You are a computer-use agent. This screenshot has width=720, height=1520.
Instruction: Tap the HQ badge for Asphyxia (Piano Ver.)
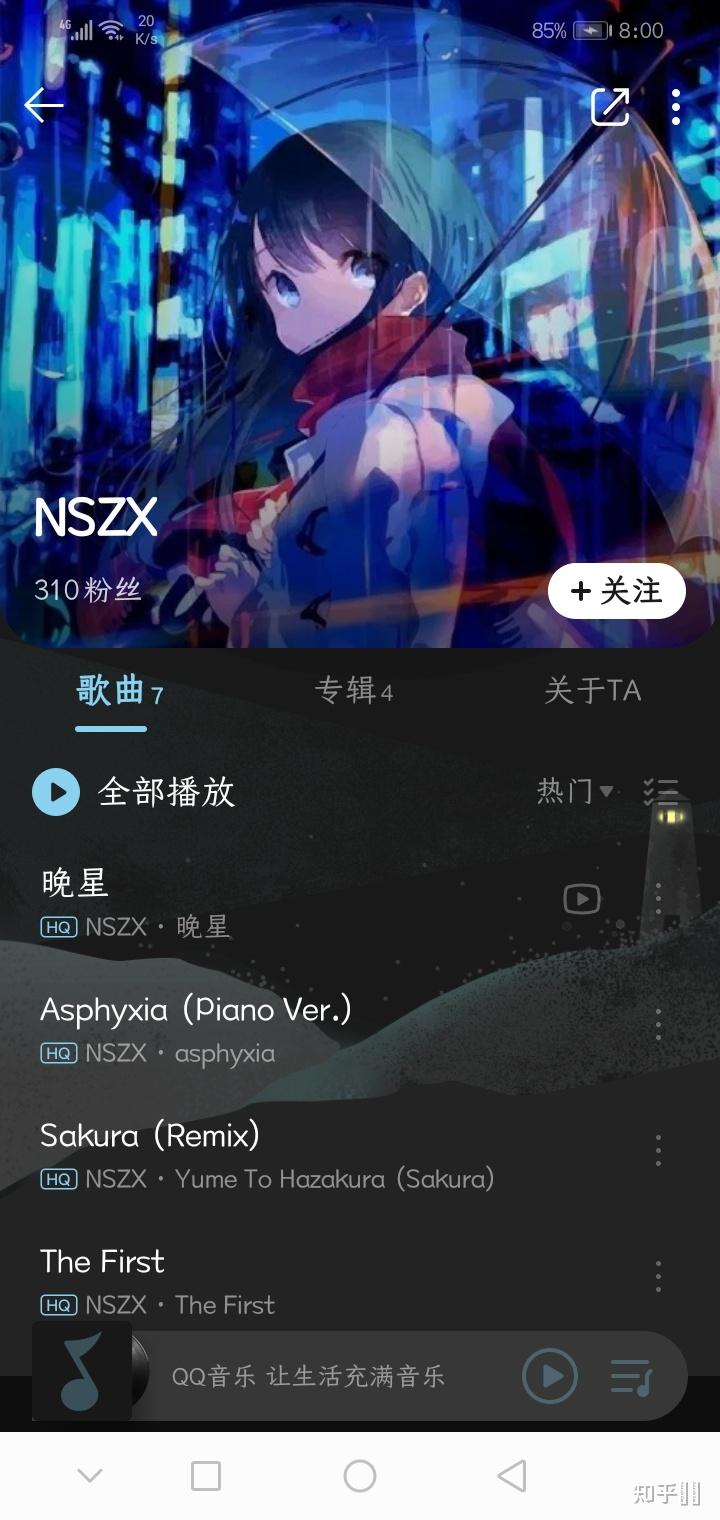[x=59, y=1053]
